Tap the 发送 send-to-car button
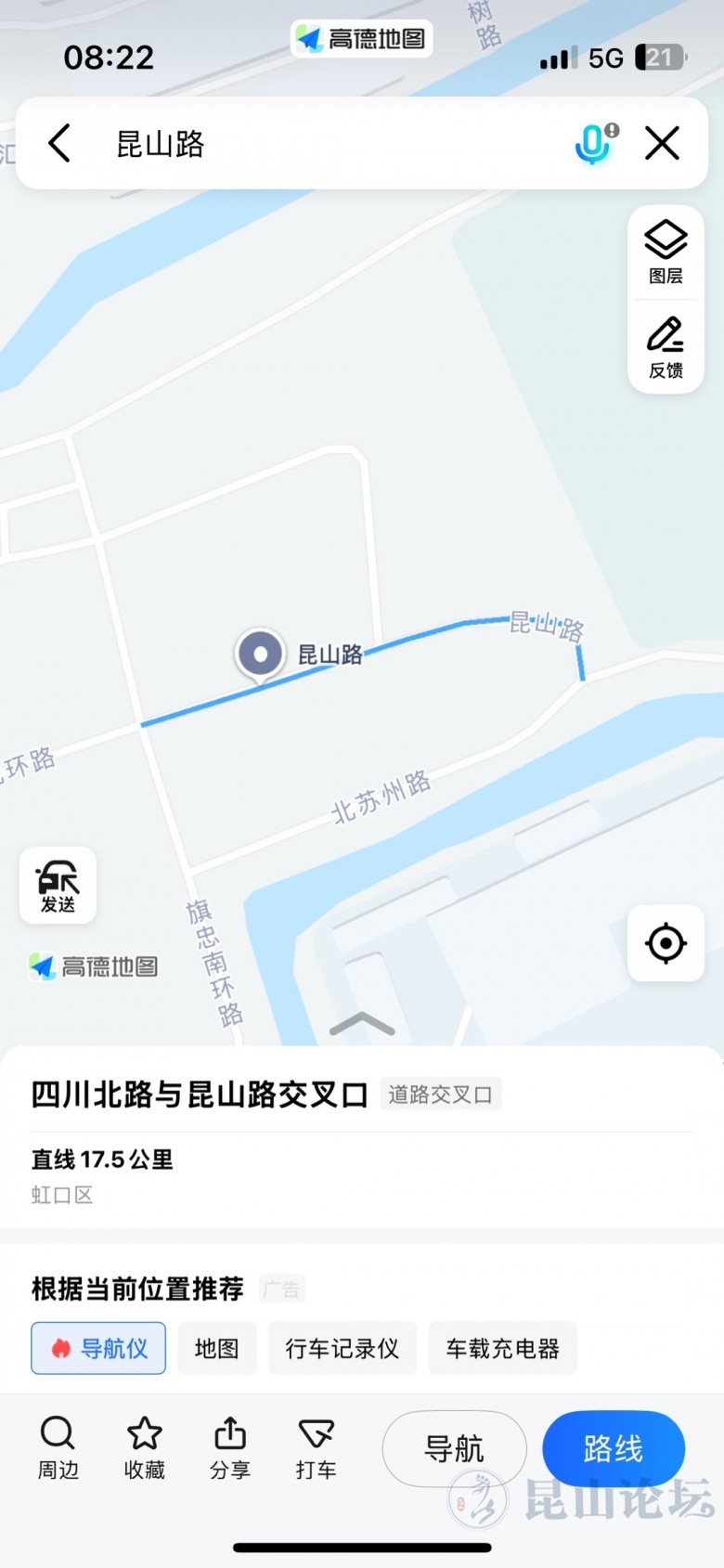 pos(58,885)
